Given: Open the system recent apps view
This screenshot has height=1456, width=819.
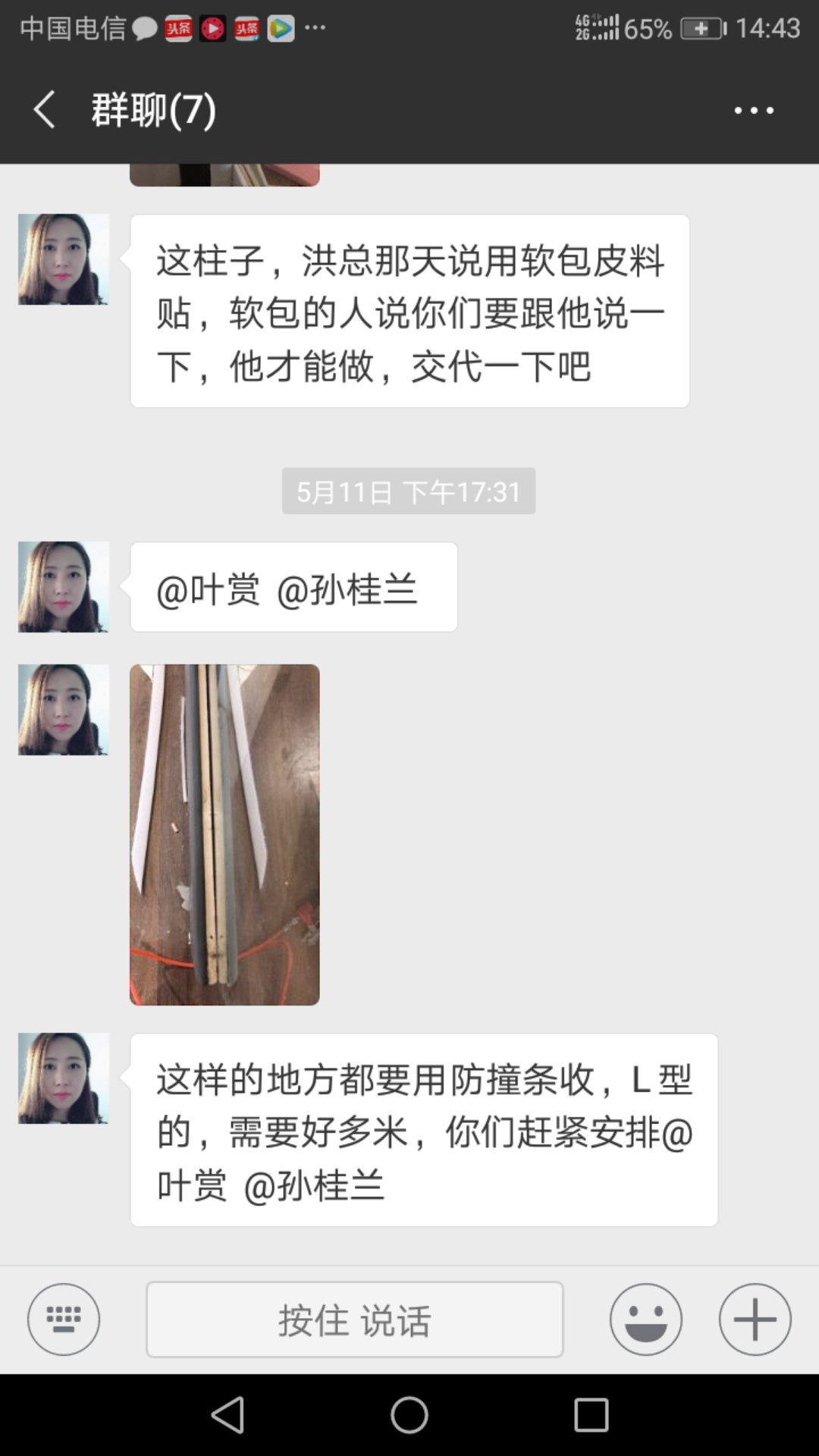Looking at the screenshot, I should pyautogui.click(x=591, y=1415).
